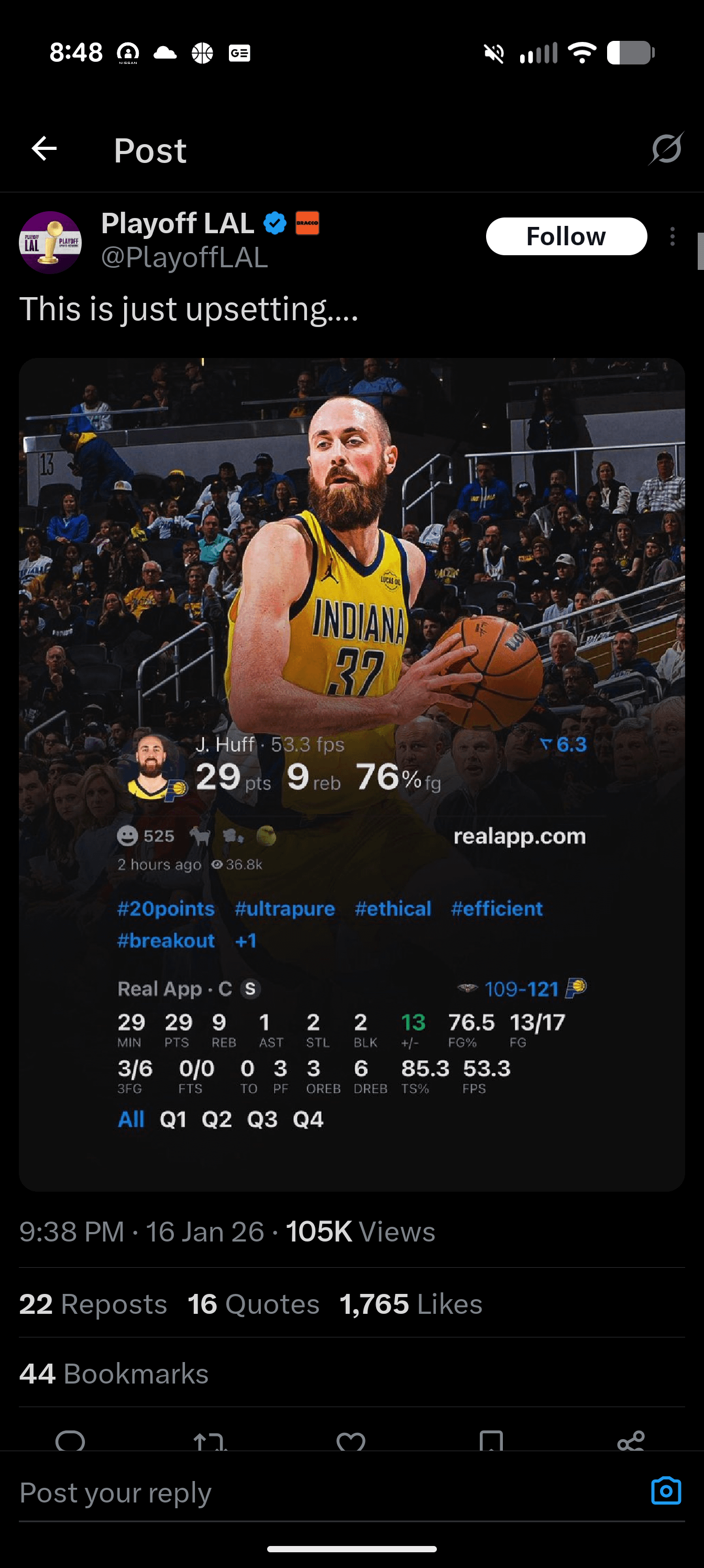Tap the Post your reply field
The image size is (704, 1568).
pyautogui.click(x=304, y=1493)
